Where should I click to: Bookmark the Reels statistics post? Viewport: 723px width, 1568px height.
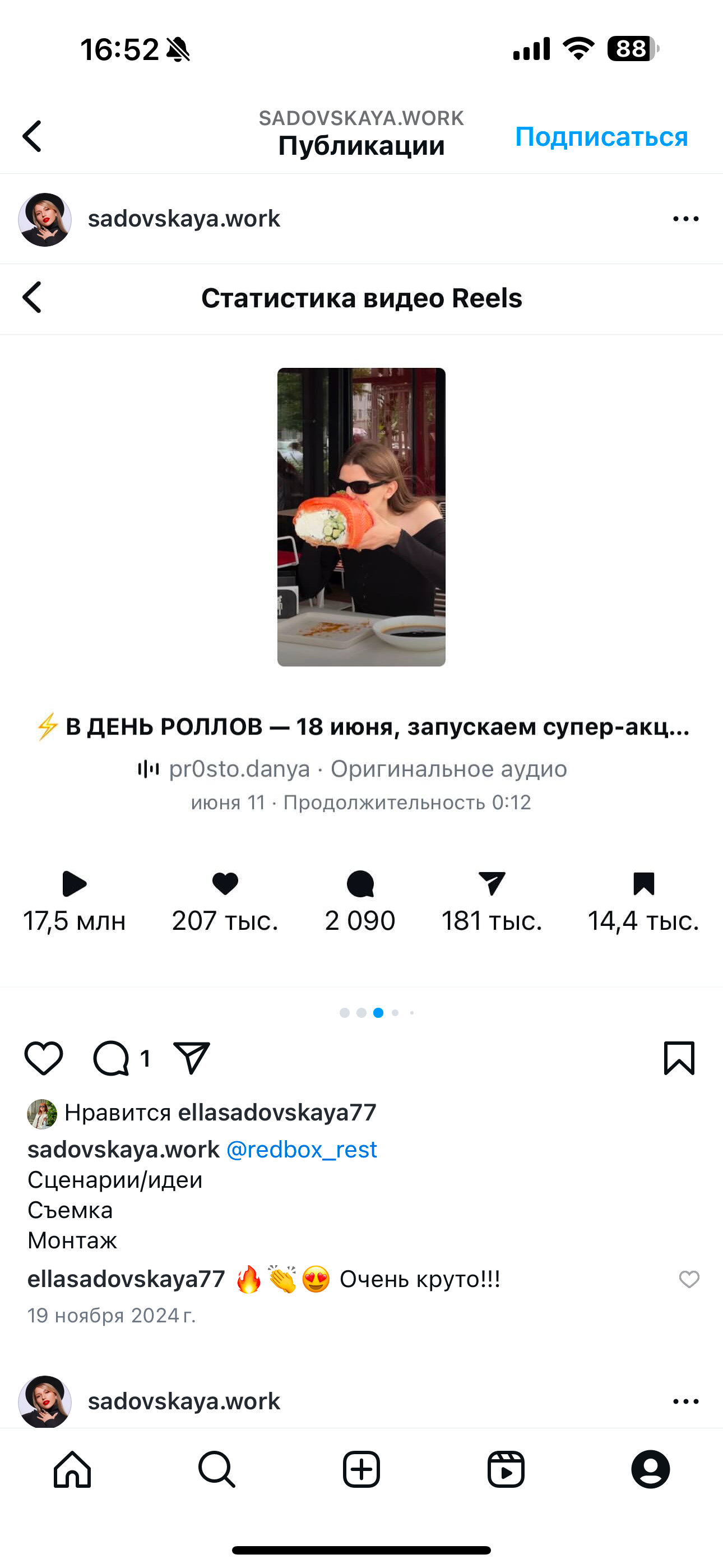[679, 1058]
